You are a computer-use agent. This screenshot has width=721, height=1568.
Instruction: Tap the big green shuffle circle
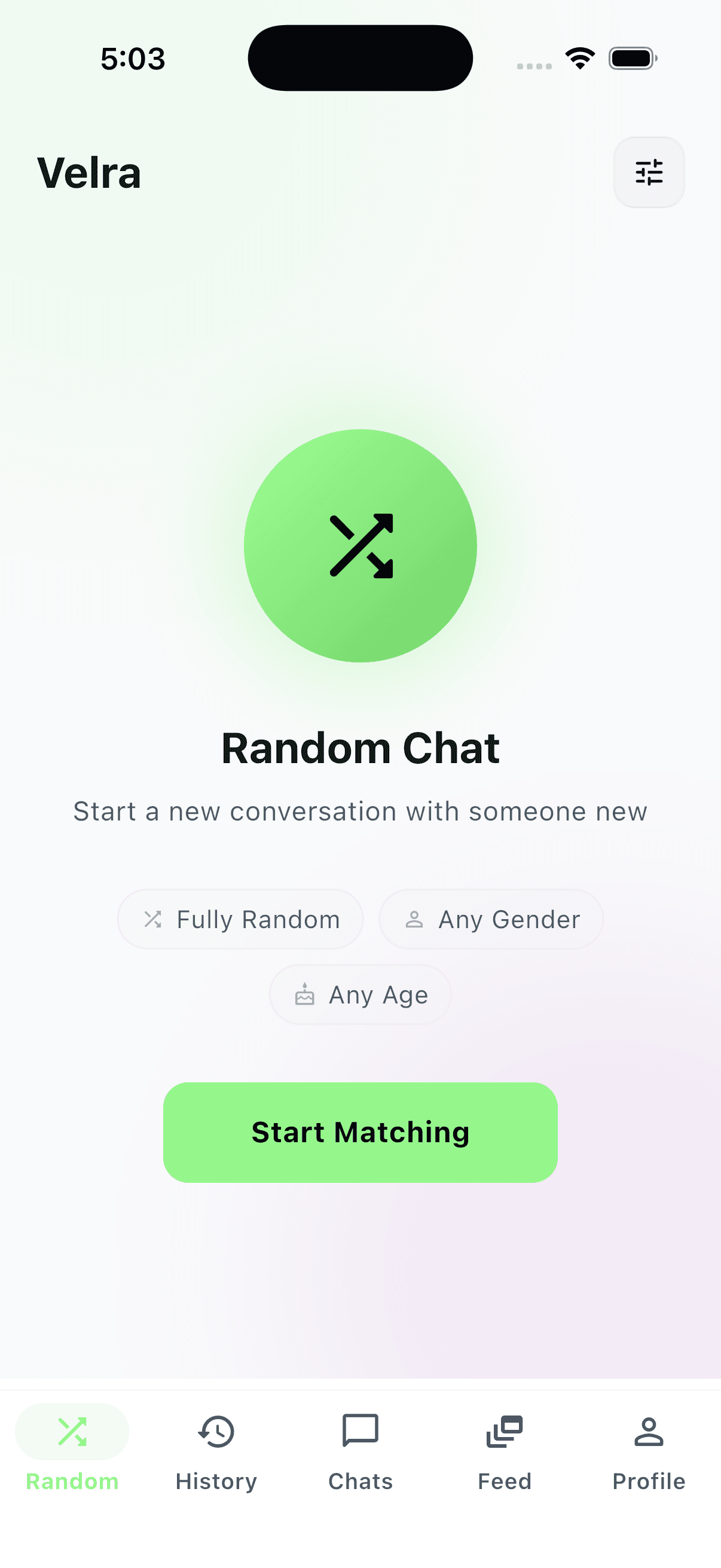tap(360, 545)
